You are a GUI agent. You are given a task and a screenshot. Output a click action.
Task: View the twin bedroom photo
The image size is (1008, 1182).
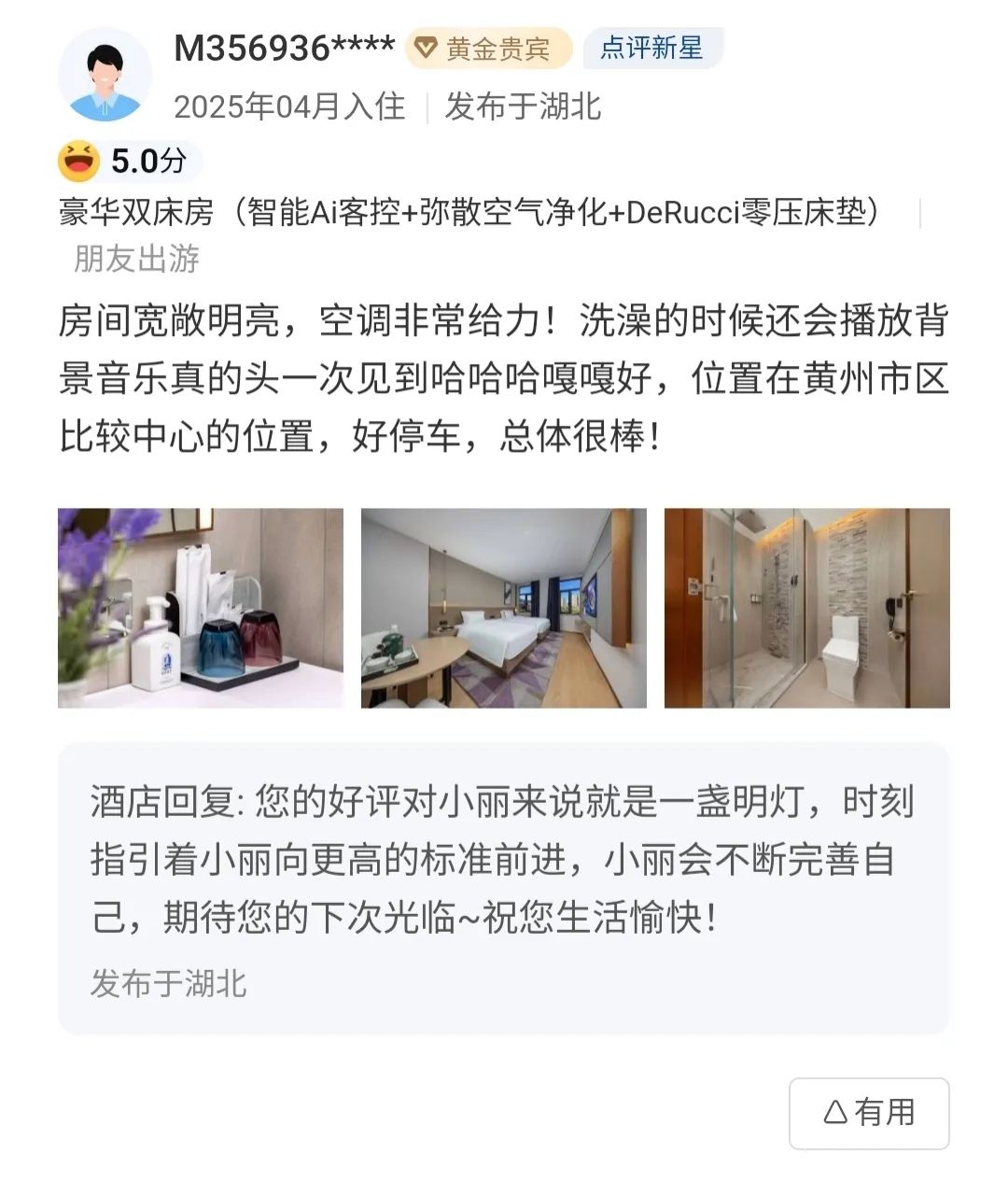[503, 608]
